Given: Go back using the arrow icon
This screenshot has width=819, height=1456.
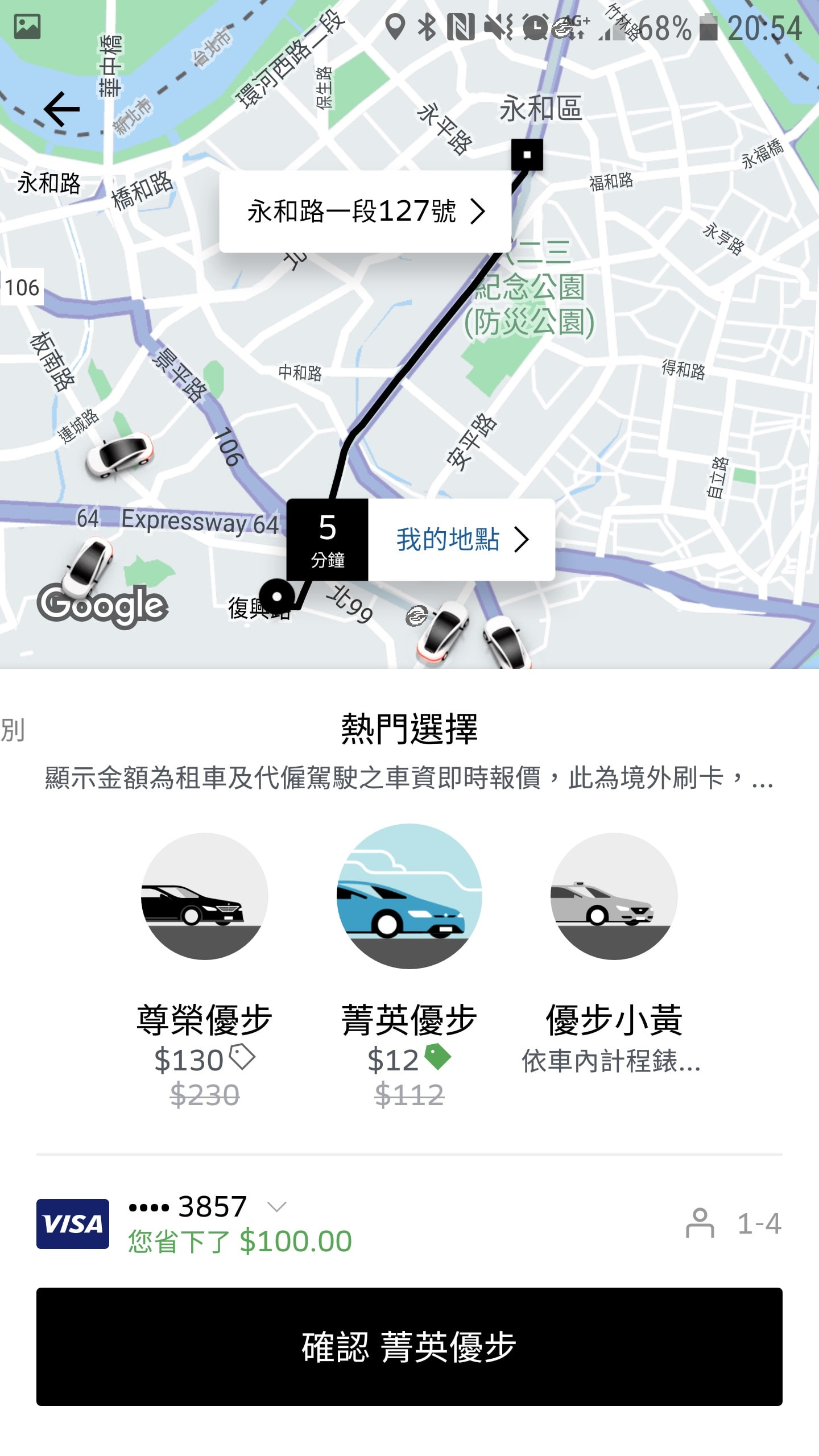Looking at the screenshot, I should [x=61, y=109].
